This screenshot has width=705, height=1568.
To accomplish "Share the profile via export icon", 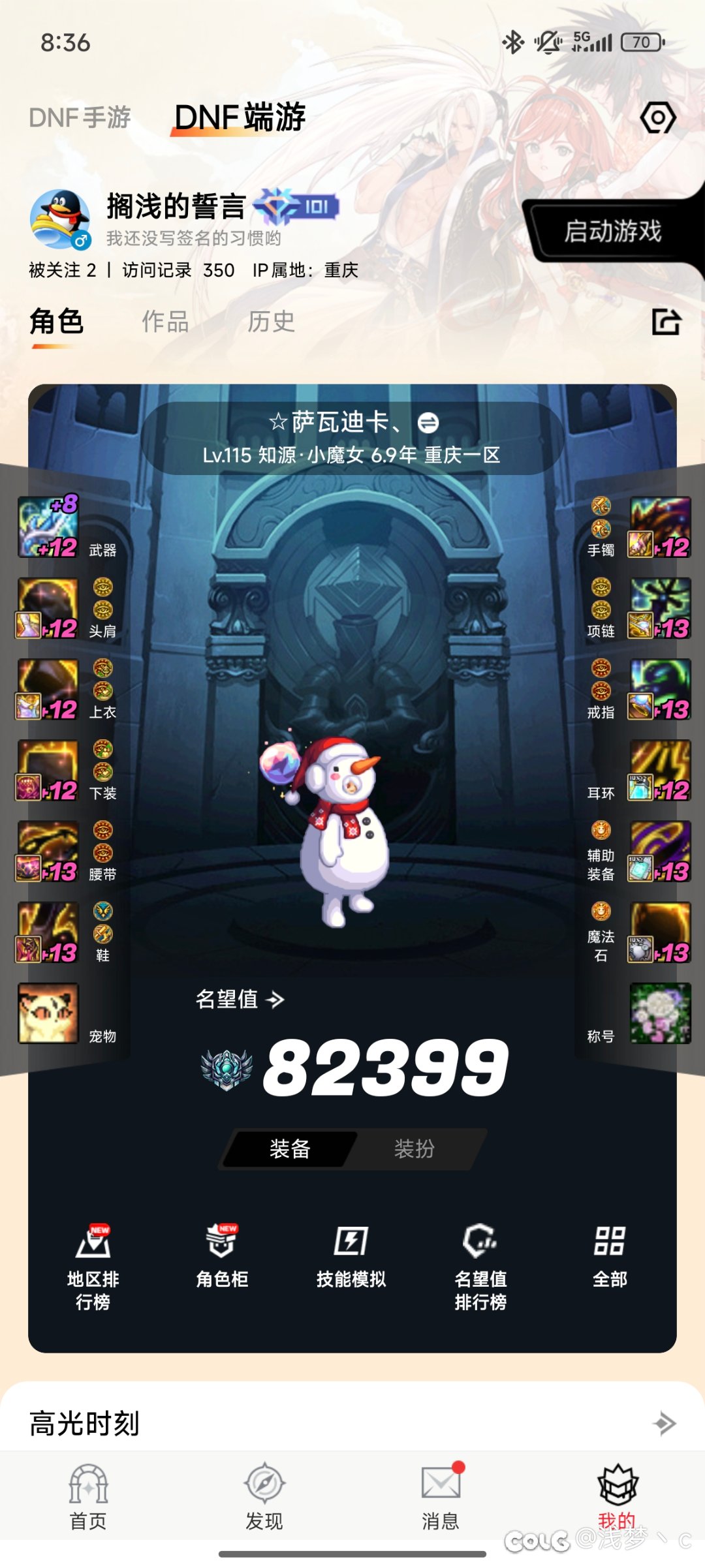I will click(666, 322).
